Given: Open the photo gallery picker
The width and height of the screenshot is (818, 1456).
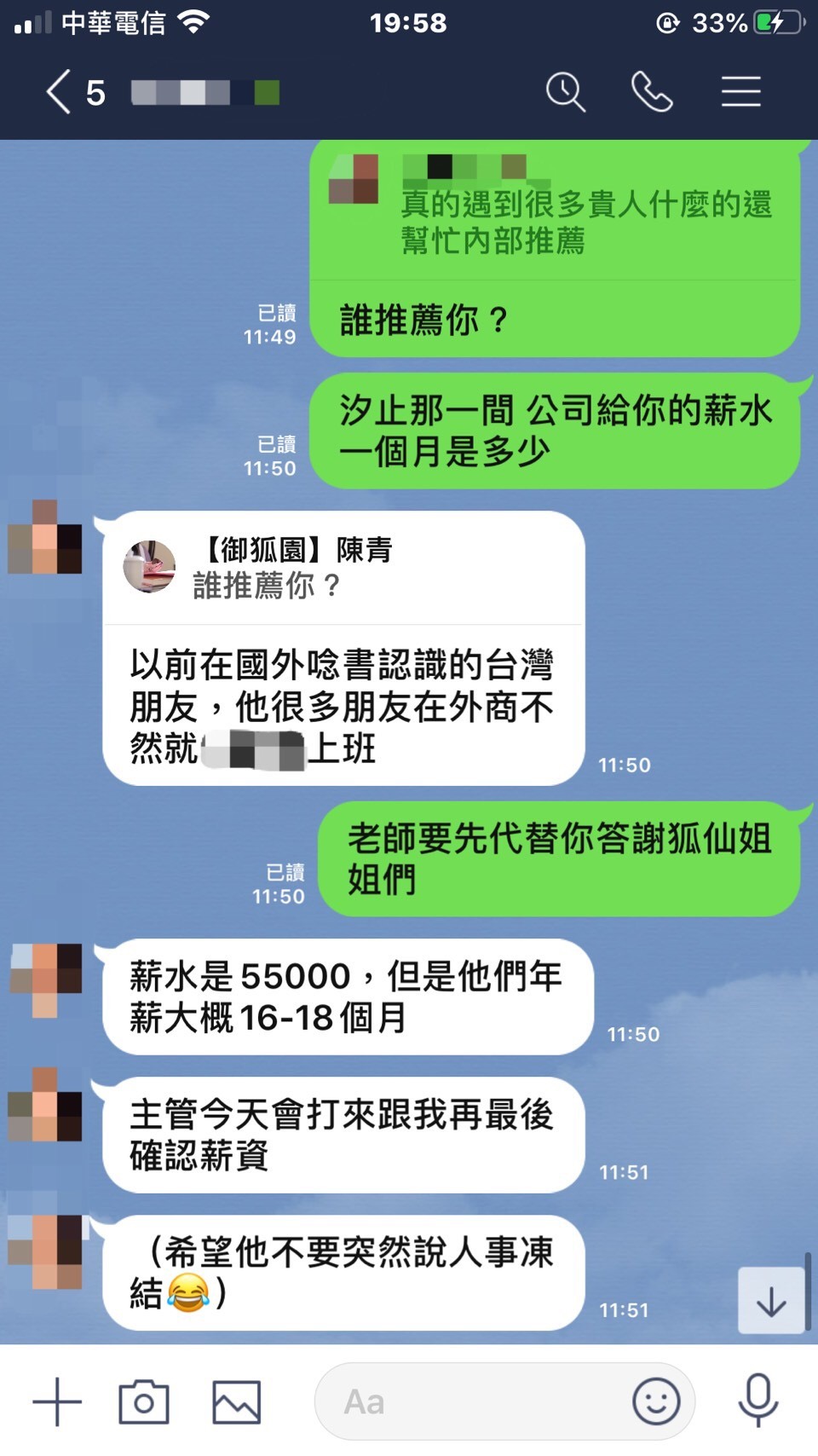Looking at the screenshot, I should pyautogui.click(x=236, y=1401).
